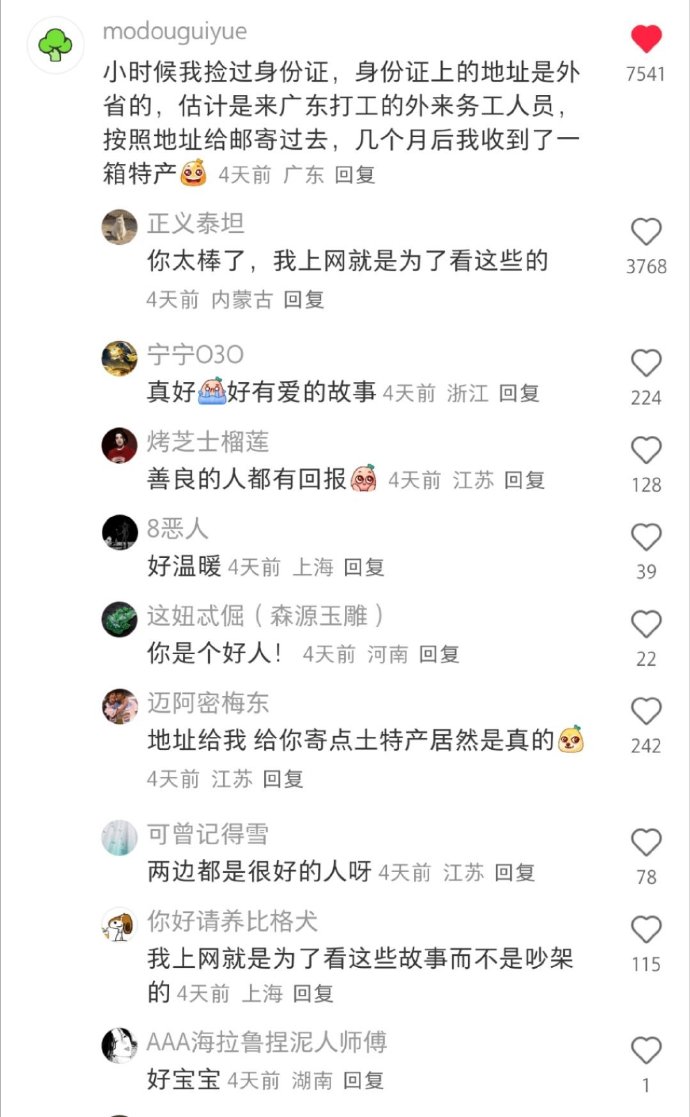Reply to 宁宁O3O's comment
This screenshot has height=1117, width=690.
(x=519, y=393)
